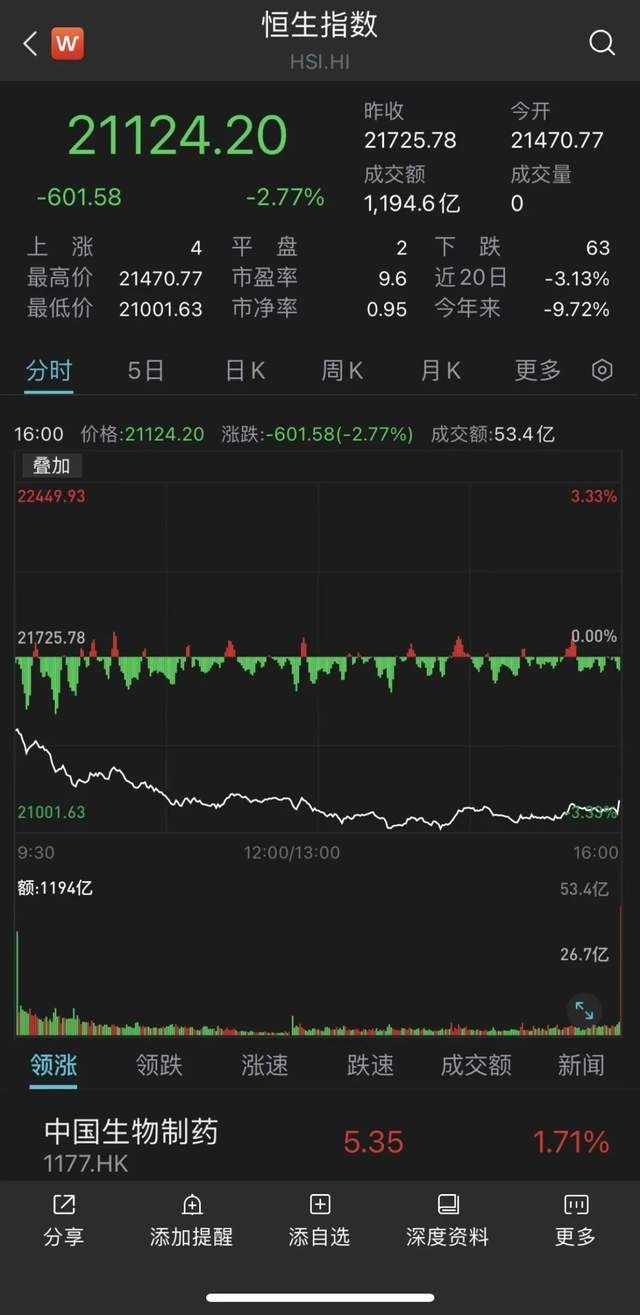Share this index via 分享

(64, 1220)
